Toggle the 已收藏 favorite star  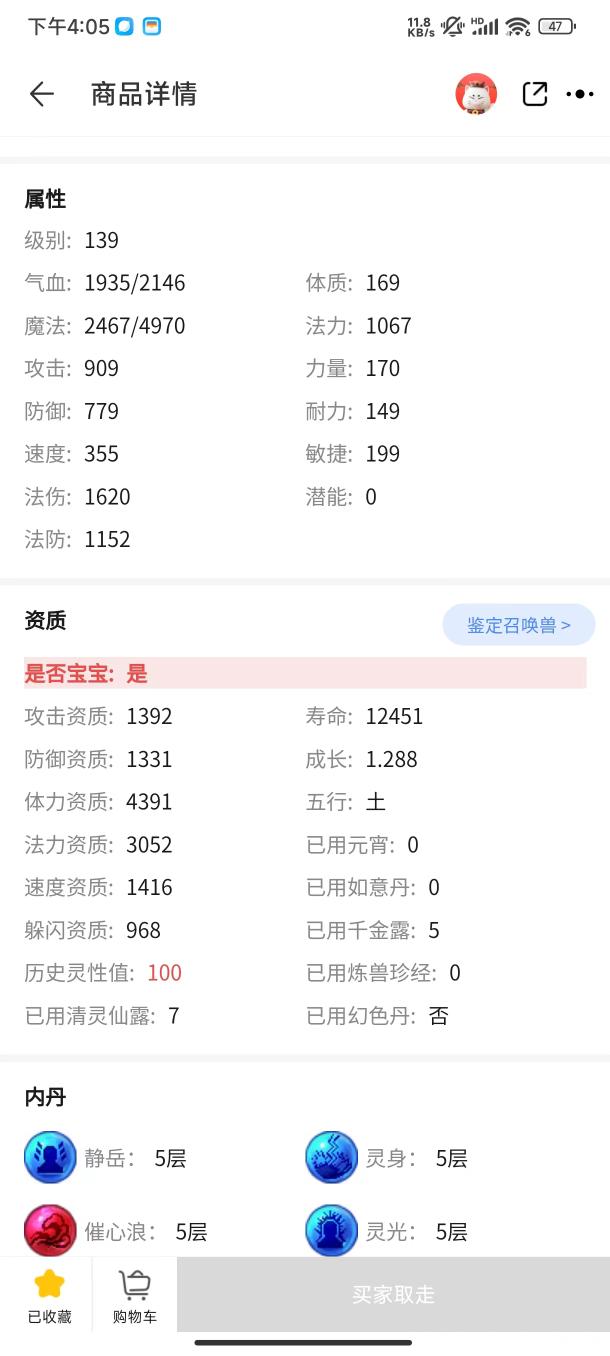tap(49, 1295)
